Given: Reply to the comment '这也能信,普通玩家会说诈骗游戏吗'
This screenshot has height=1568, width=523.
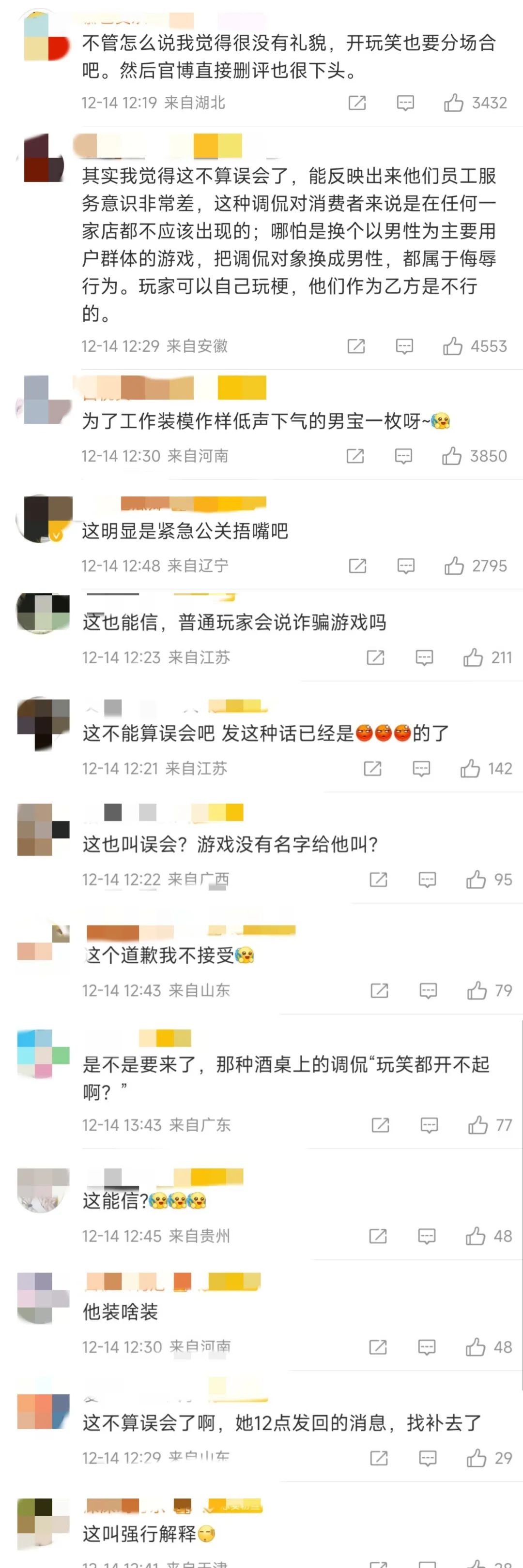Looking at the screenshot, I should [424, 657].
